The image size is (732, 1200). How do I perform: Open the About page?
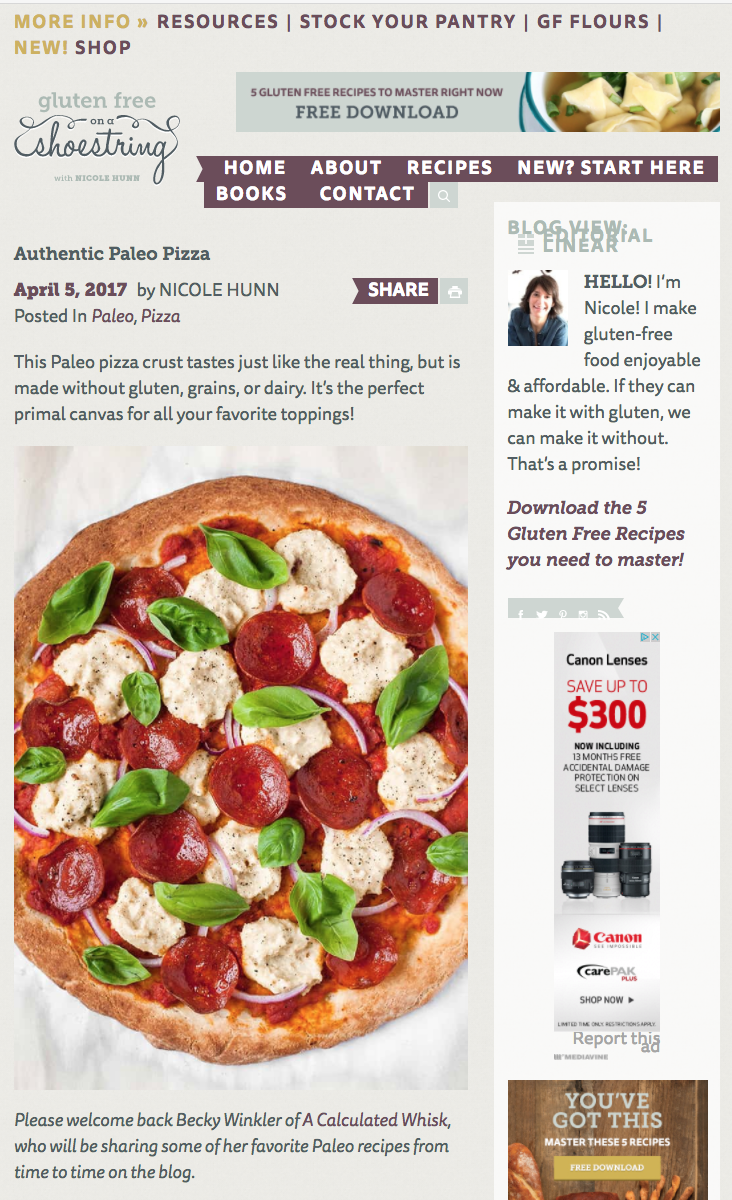(x=346, y=168)
